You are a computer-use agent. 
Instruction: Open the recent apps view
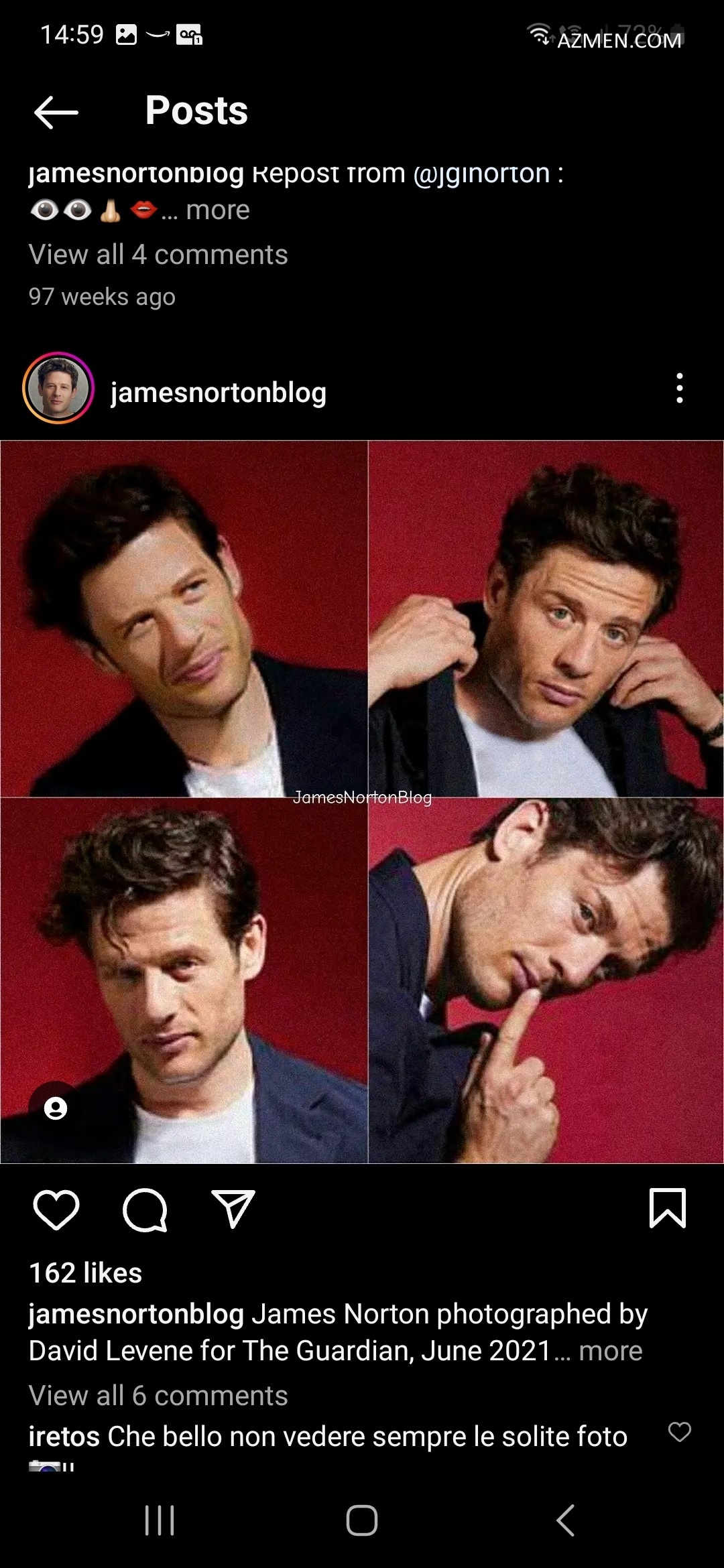click(160, 1520)
